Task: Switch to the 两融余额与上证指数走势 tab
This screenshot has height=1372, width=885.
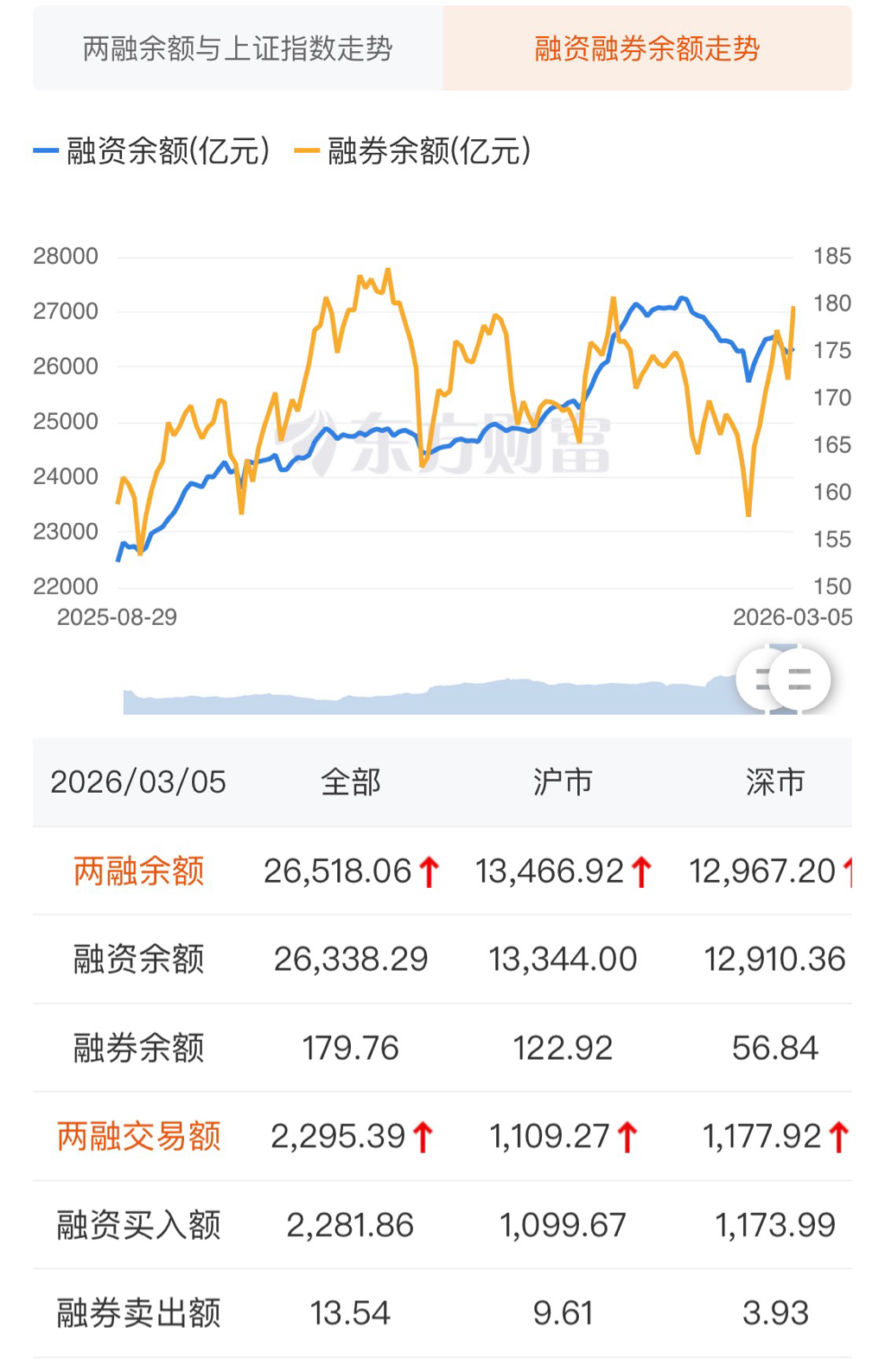Action: [238, 49]
